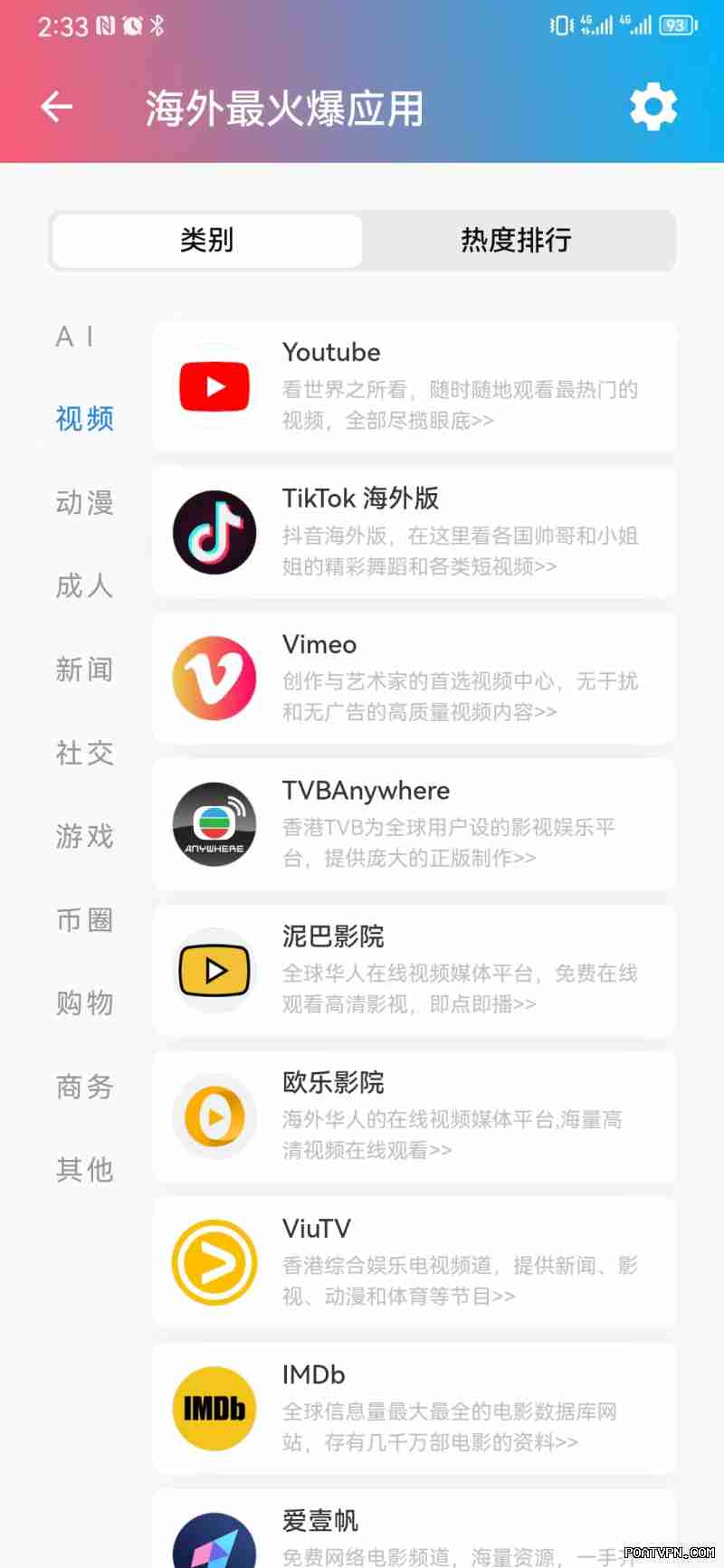The image size is (724, 1568).
Task: Choose the 视频 category in the sidebar
Action: coord(84,419)
